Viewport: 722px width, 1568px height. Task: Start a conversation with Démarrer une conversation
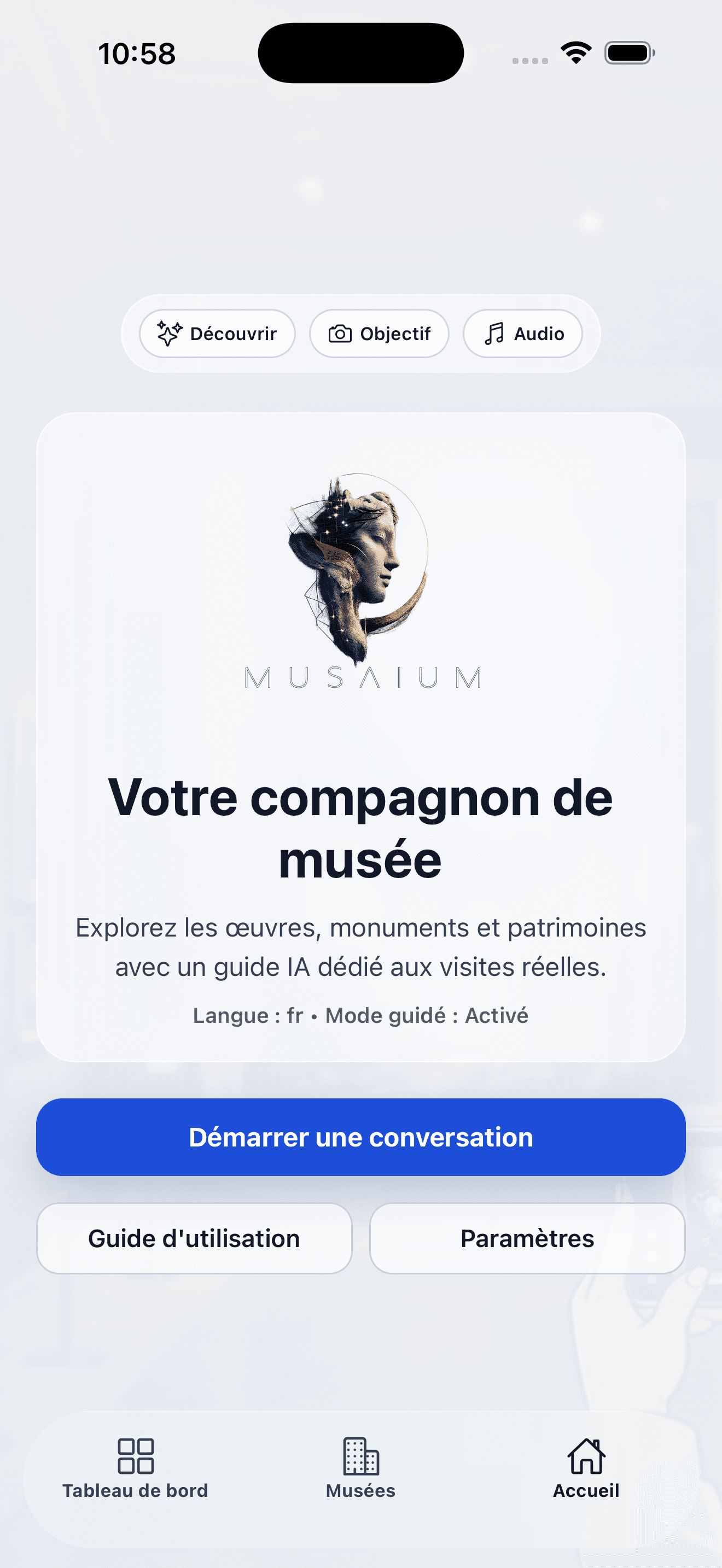pyautogui.click(x=361, y=1137)
